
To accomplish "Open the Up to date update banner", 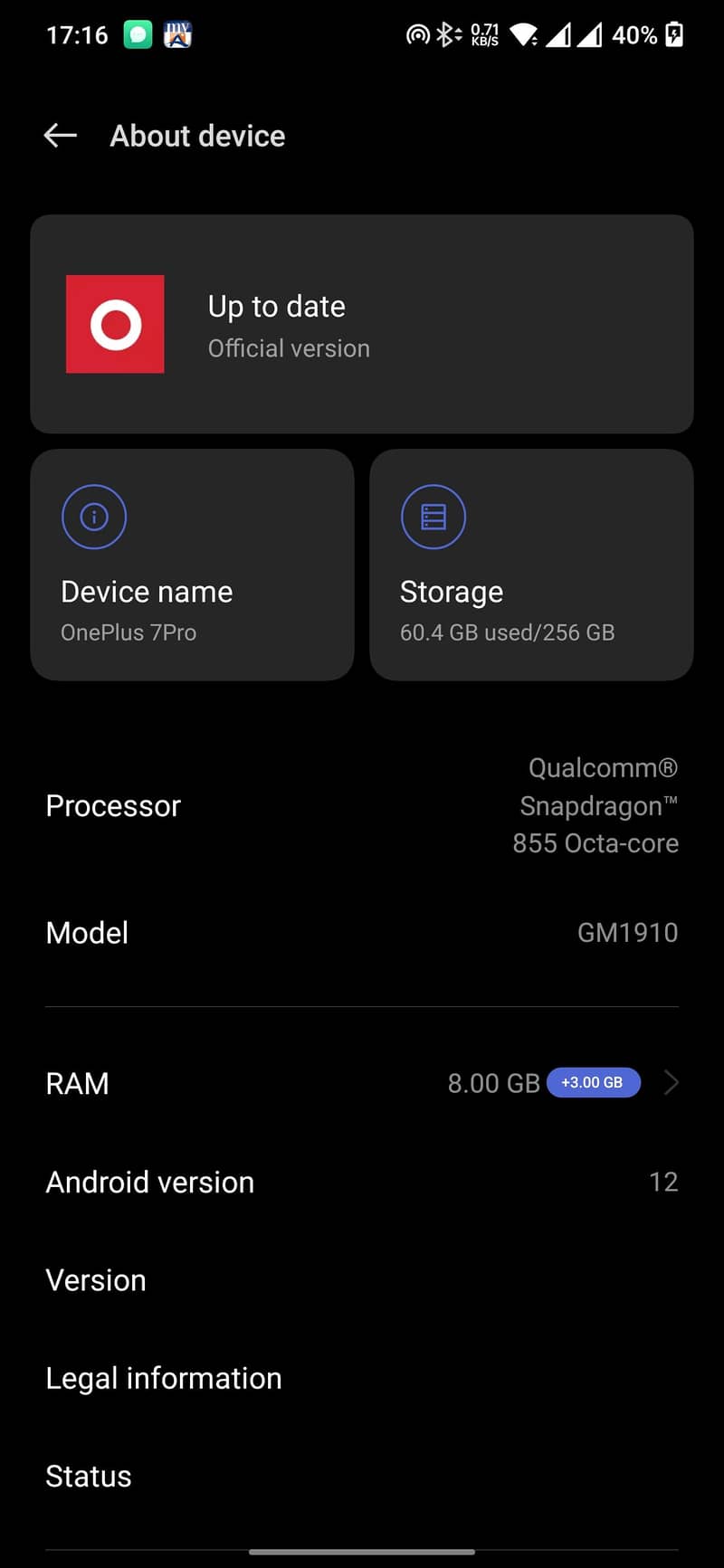I will [362, 324].
